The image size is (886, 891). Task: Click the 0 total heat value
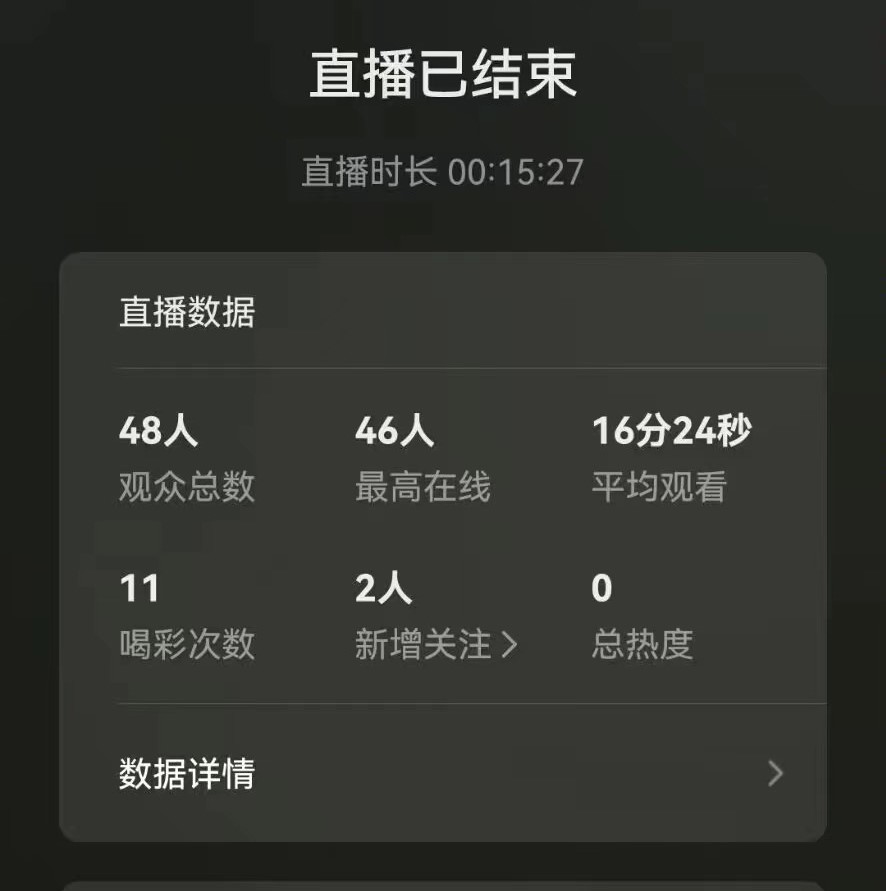[x=599, y=590]
